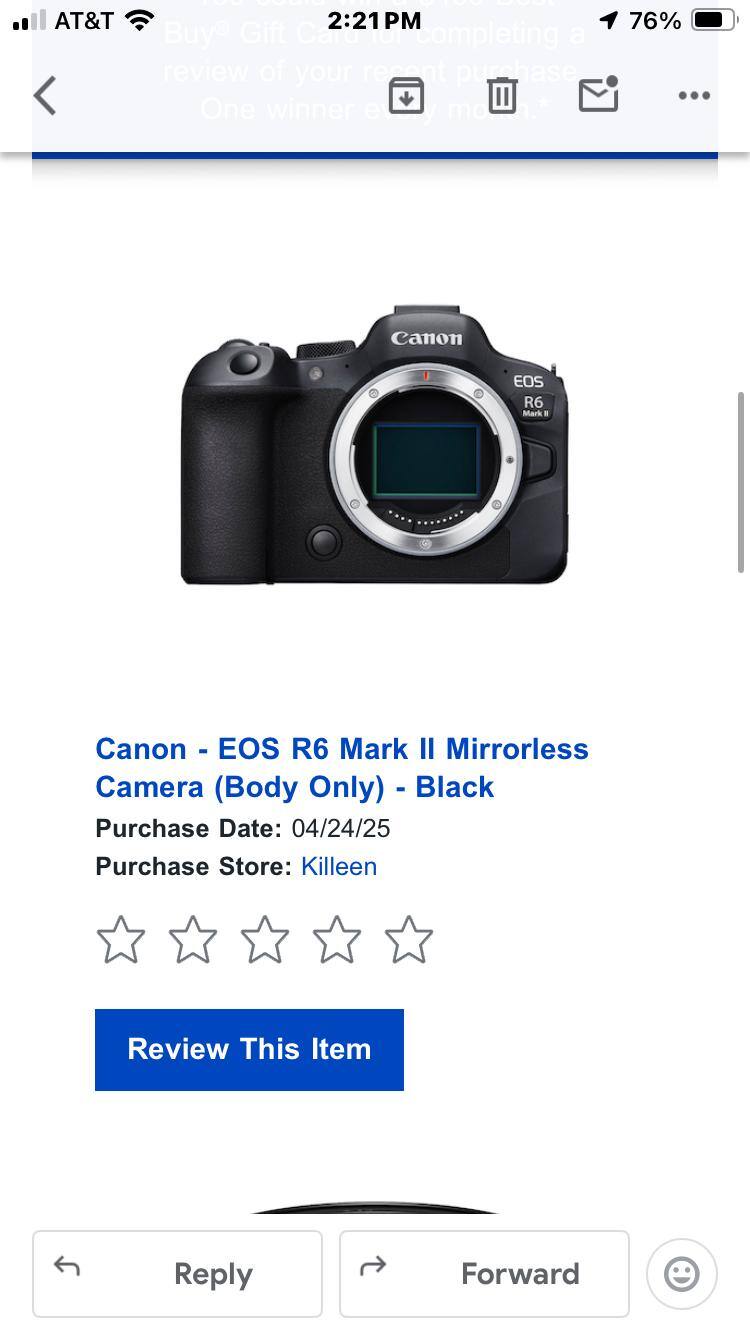Screen dimensions: 750x1334
Task: View the Canon camera product image
Action: tap(374, 447)
